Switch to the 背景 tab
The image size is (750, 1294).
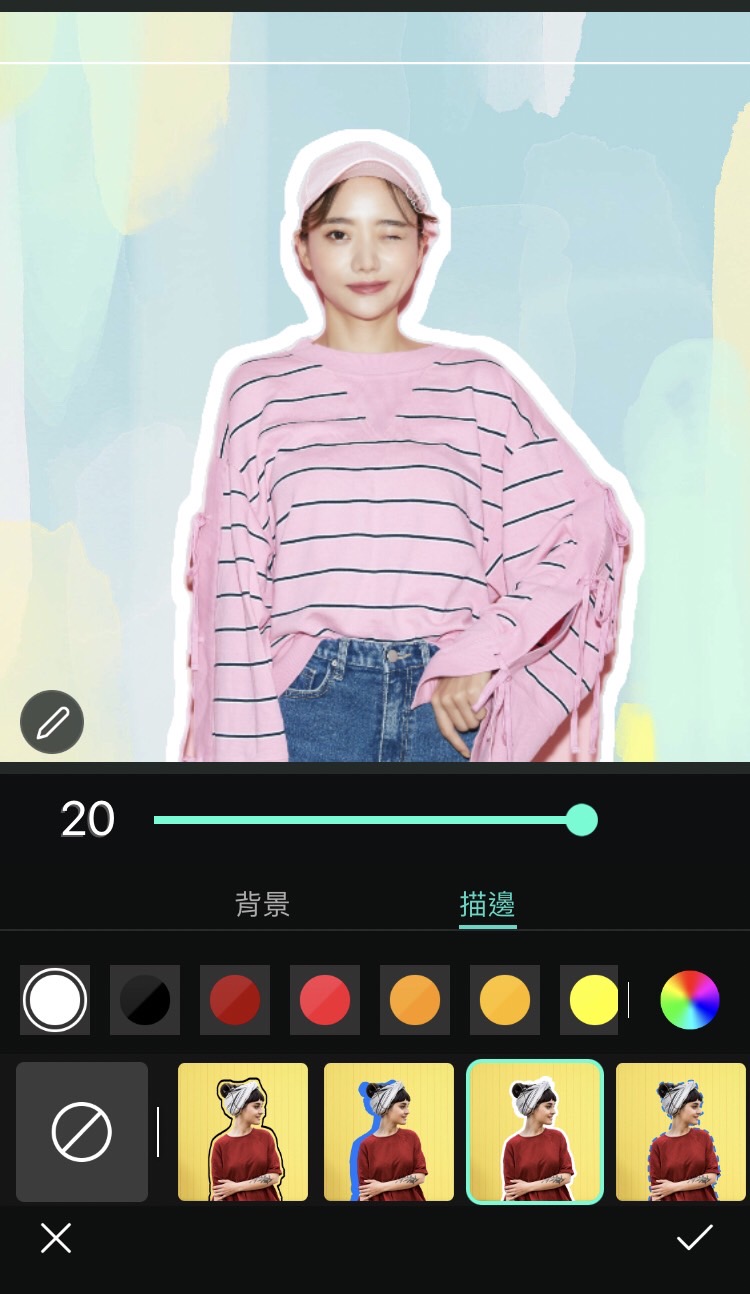pos(262,904)
